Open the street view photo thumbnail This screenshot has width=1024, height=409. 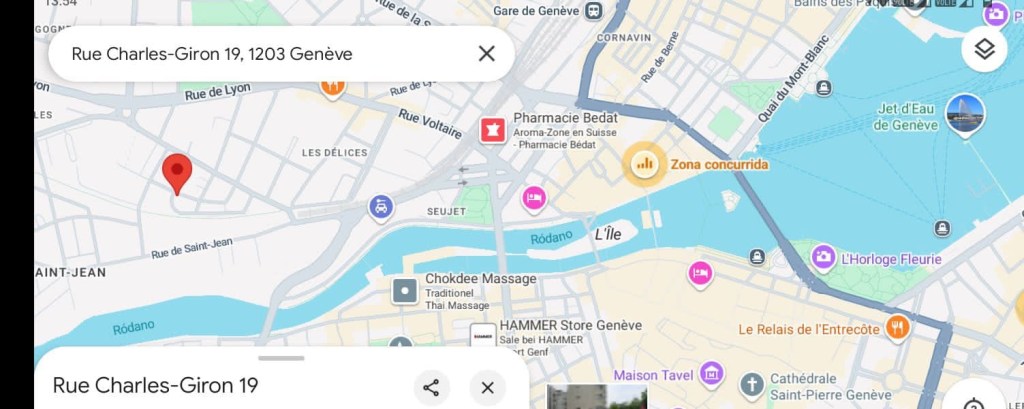pyautogui.click(x=596, y=397)
